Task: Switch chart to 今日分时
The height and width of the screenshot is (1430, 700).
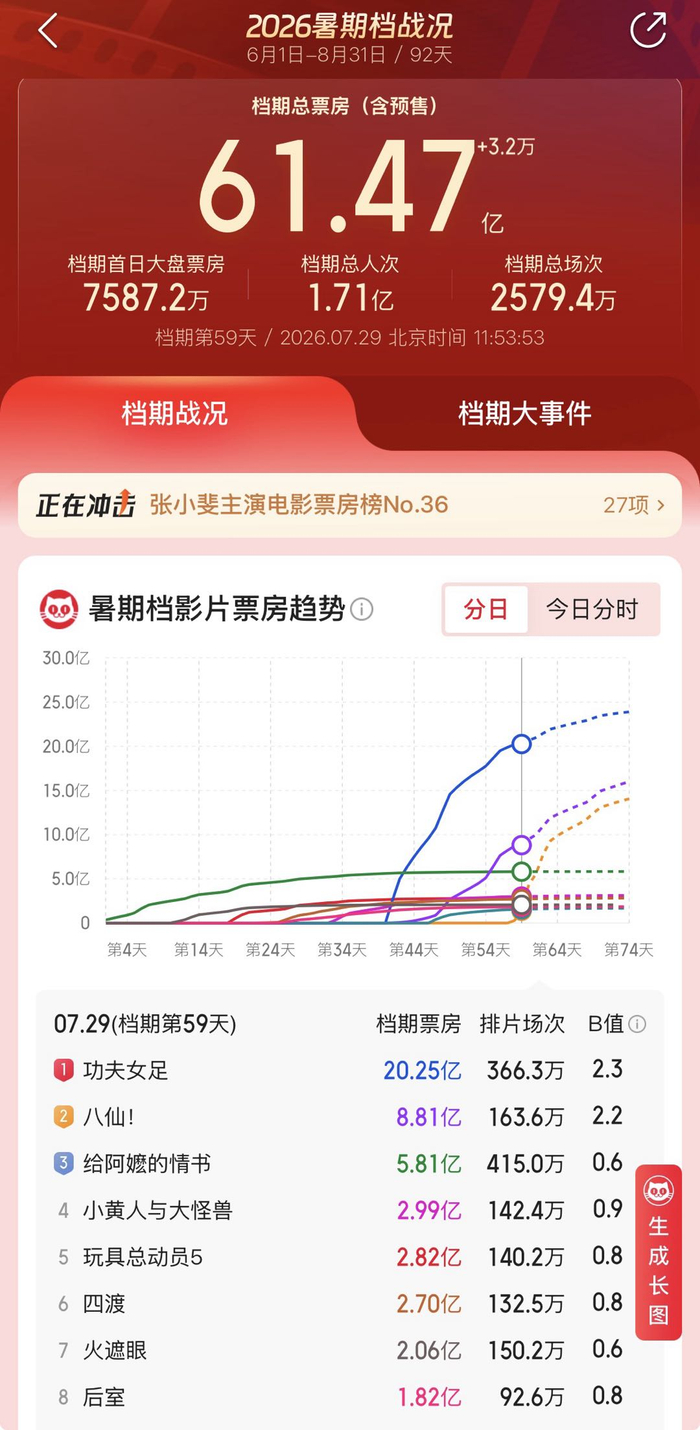Action: [592, 609]
